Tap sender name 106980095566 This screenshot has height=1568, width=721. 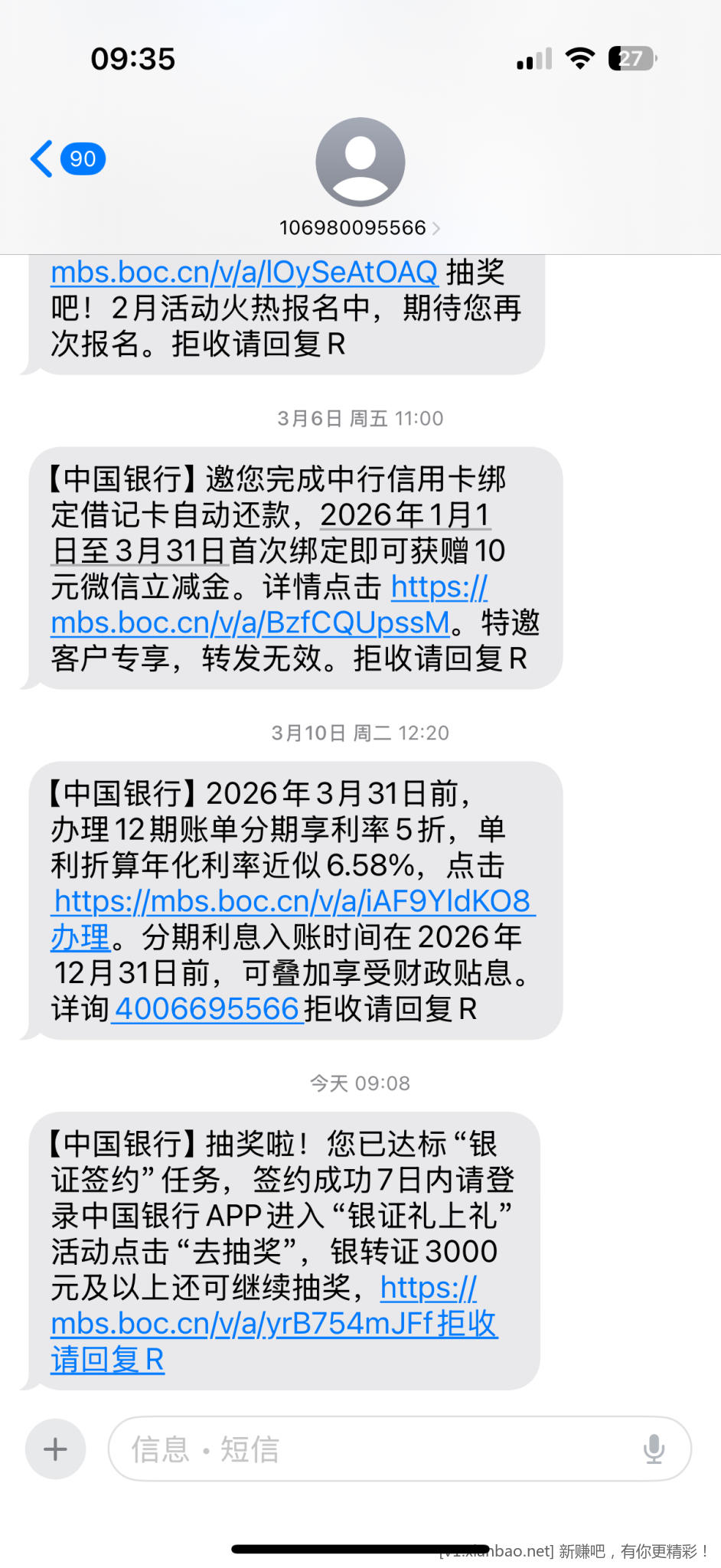click(354, 227)
